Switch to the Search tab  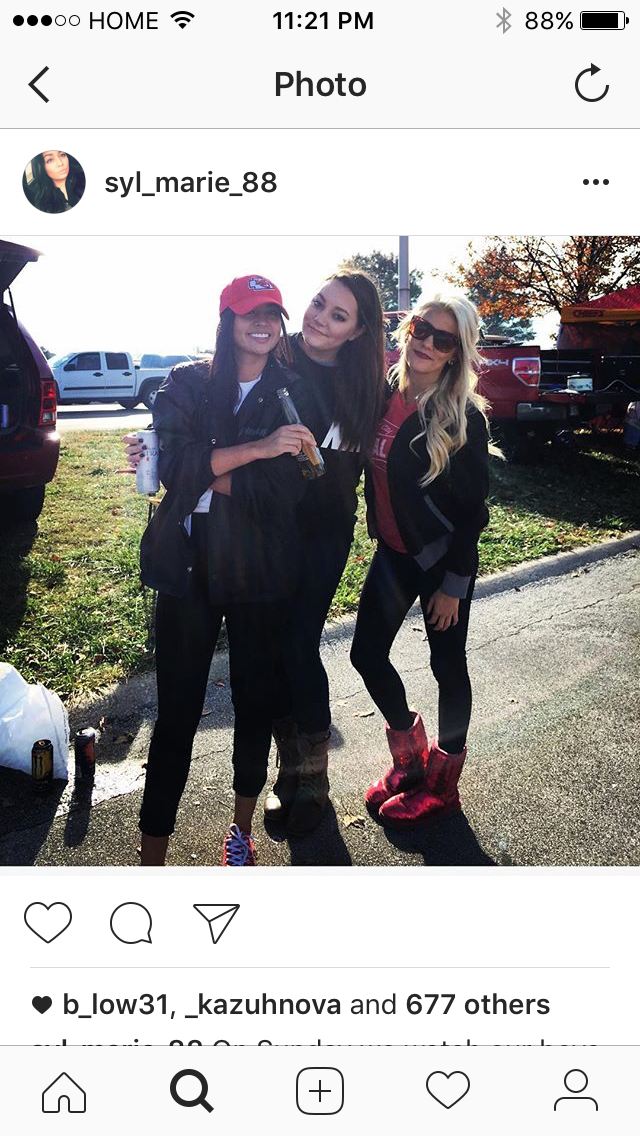click(x=191, y=1091)
